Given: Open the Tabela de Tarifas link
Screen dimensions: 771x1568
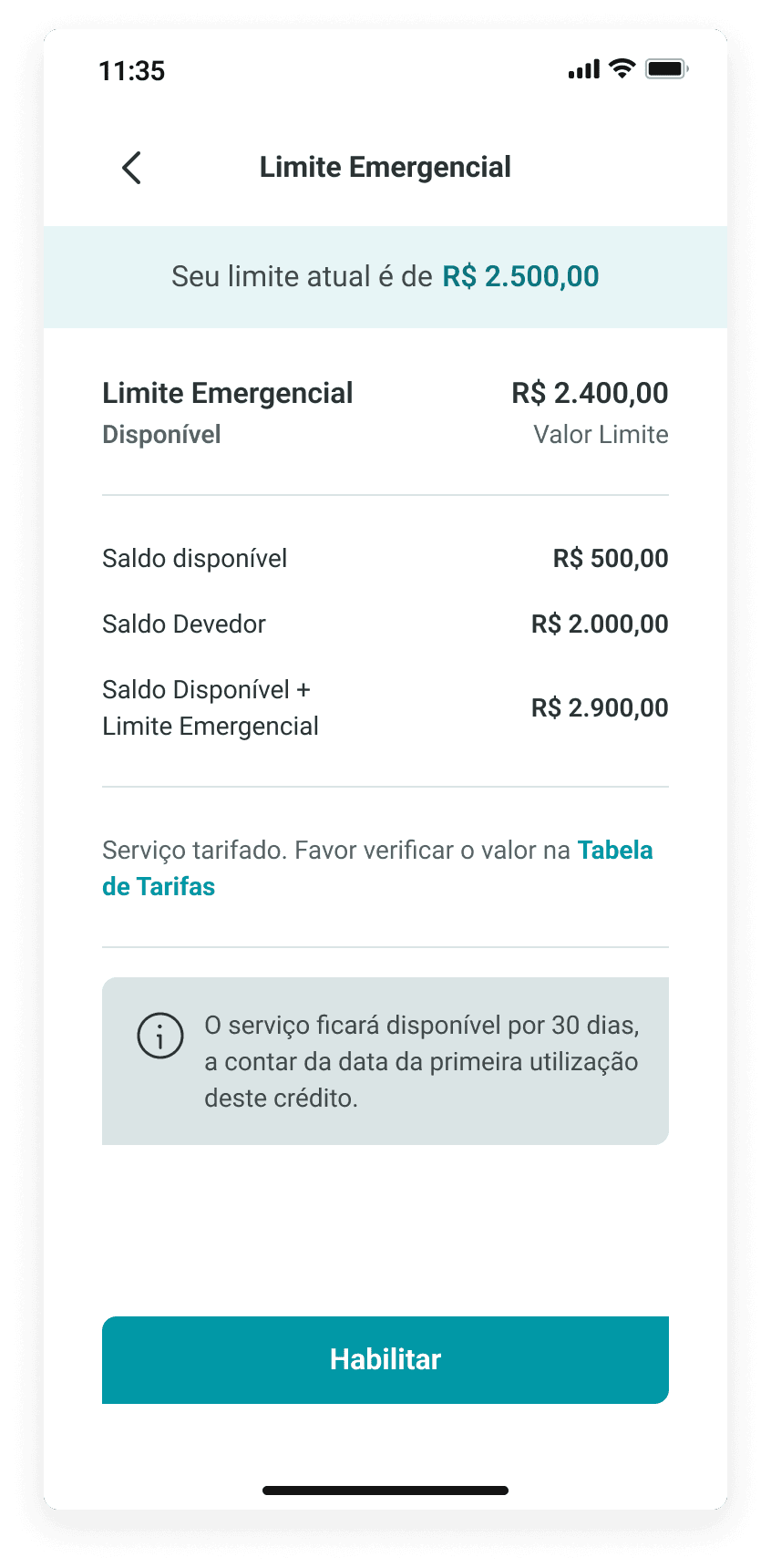Looking at the screenshot, I should [614, 851].
